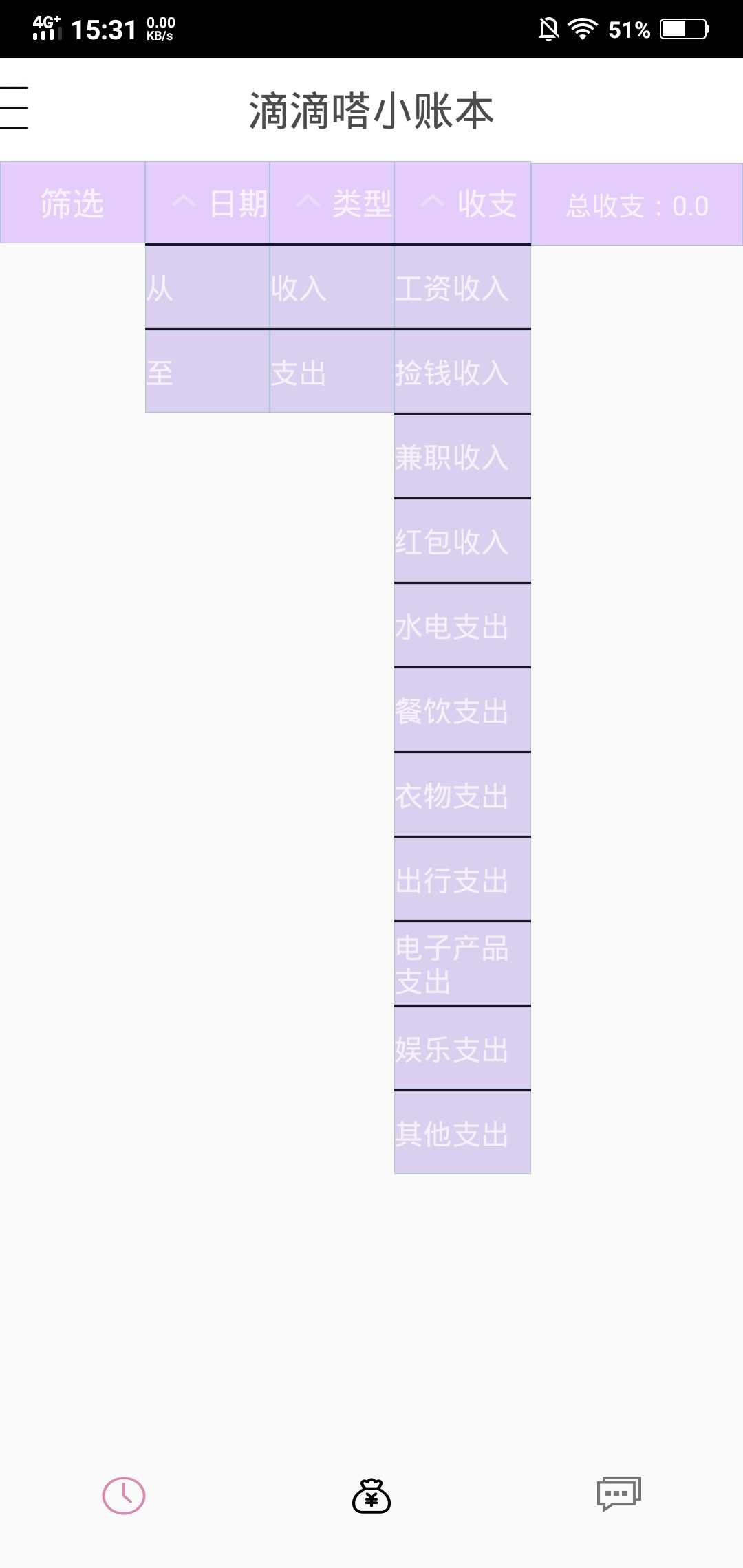This screenshot has width=743, height=1568.
Task: Select 水电支出 category
Action: coord(462,626)
